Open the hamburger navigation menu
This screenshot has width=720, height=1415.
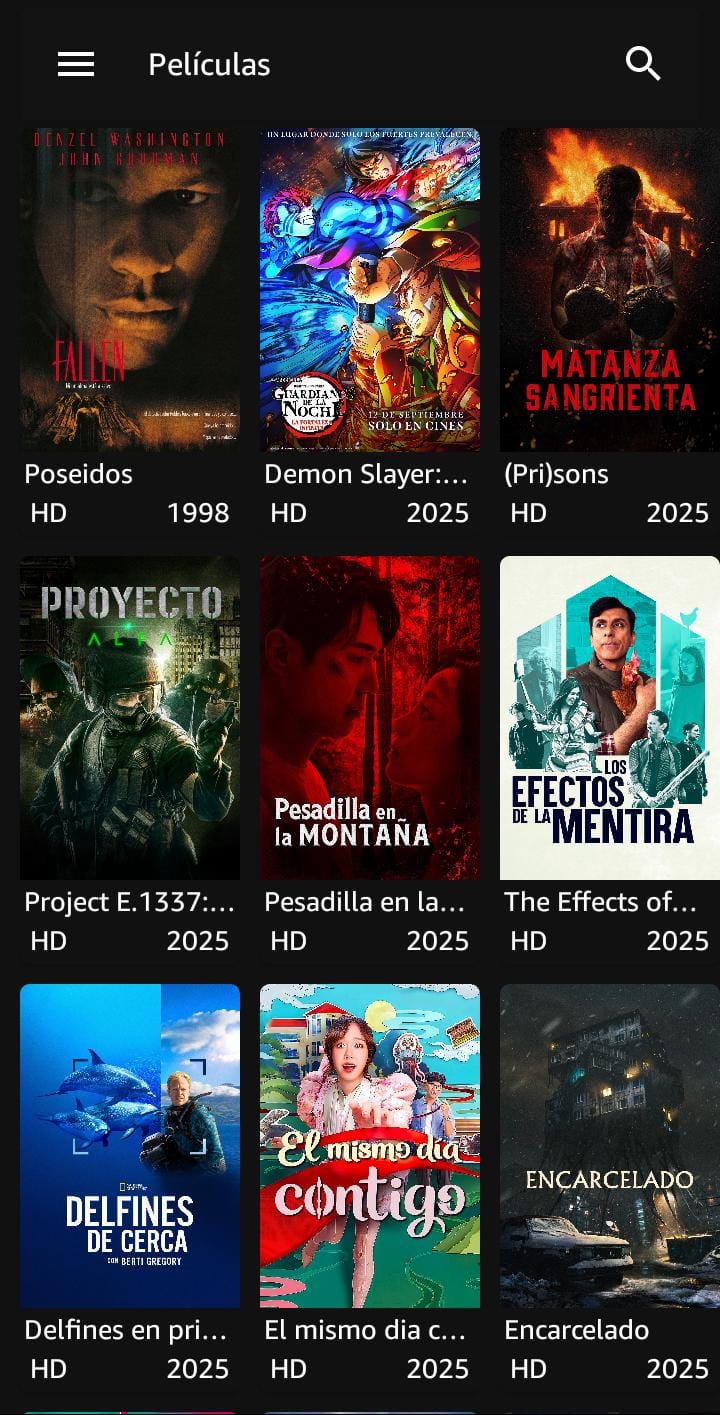point(75,63)
